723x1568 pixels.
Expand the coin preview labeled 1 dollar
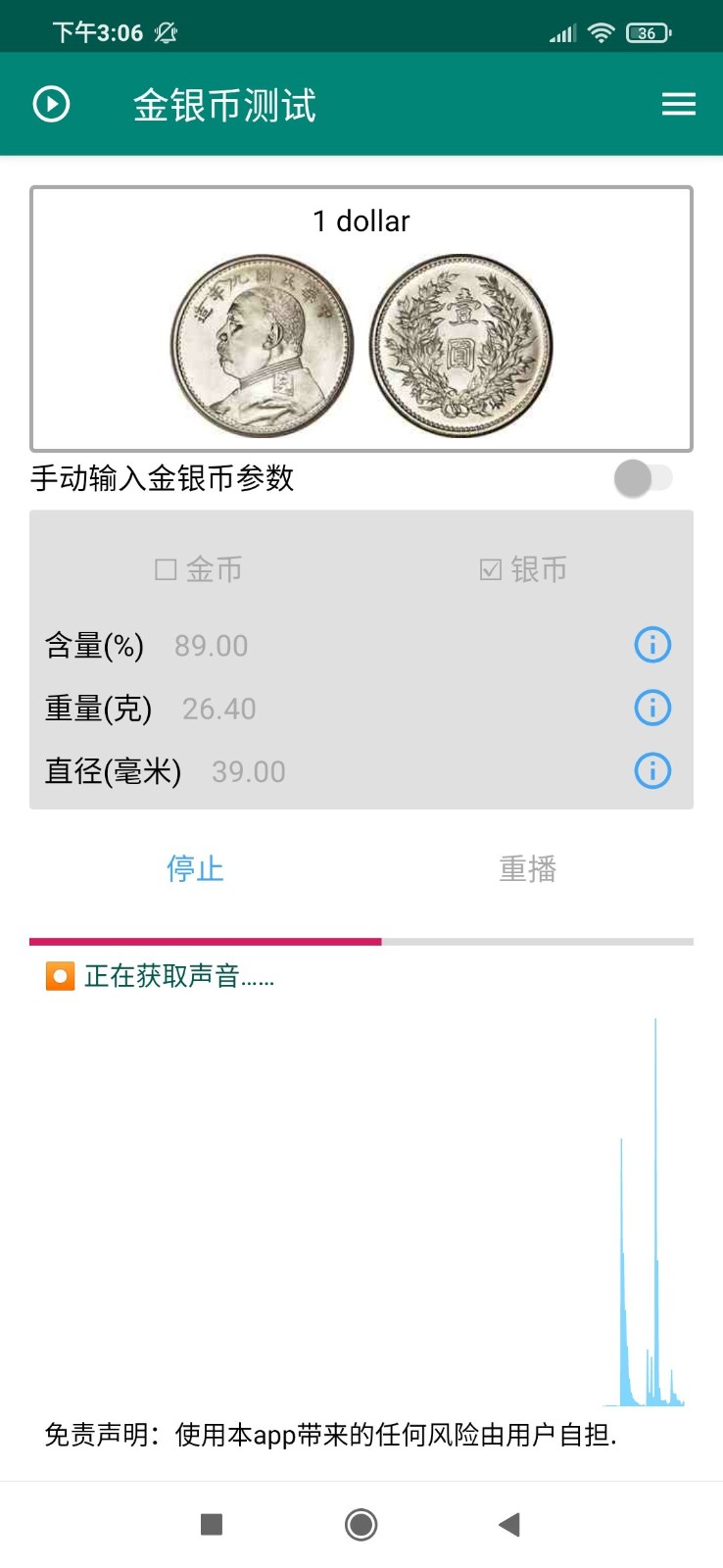click(361, 314)
